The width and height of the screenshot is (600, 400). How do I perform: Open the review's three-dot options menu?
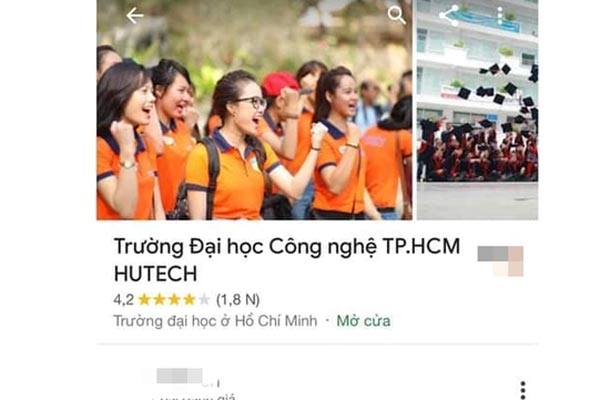(522, 389)
